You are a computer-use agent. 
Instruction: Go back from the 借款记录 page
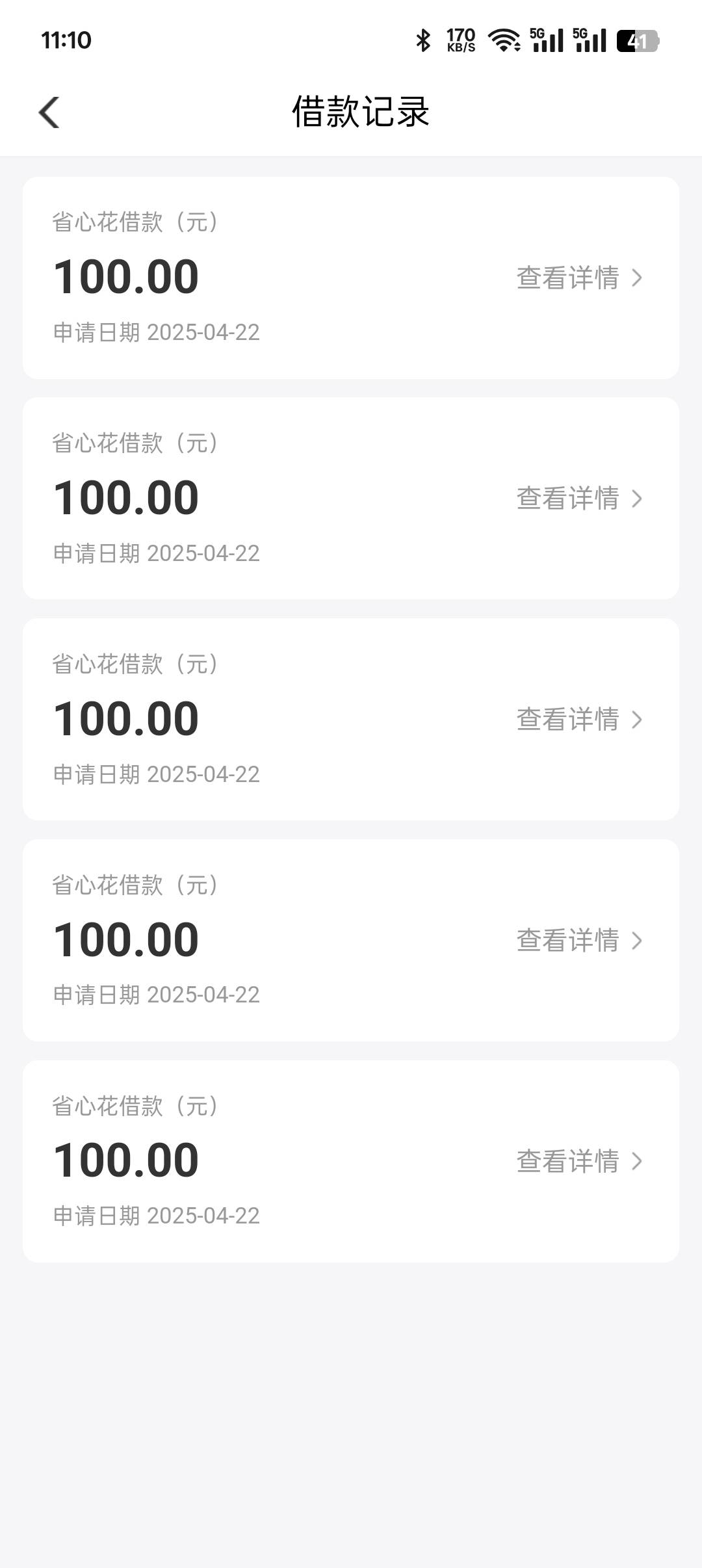pyautogui.click(x=49, y=112)
